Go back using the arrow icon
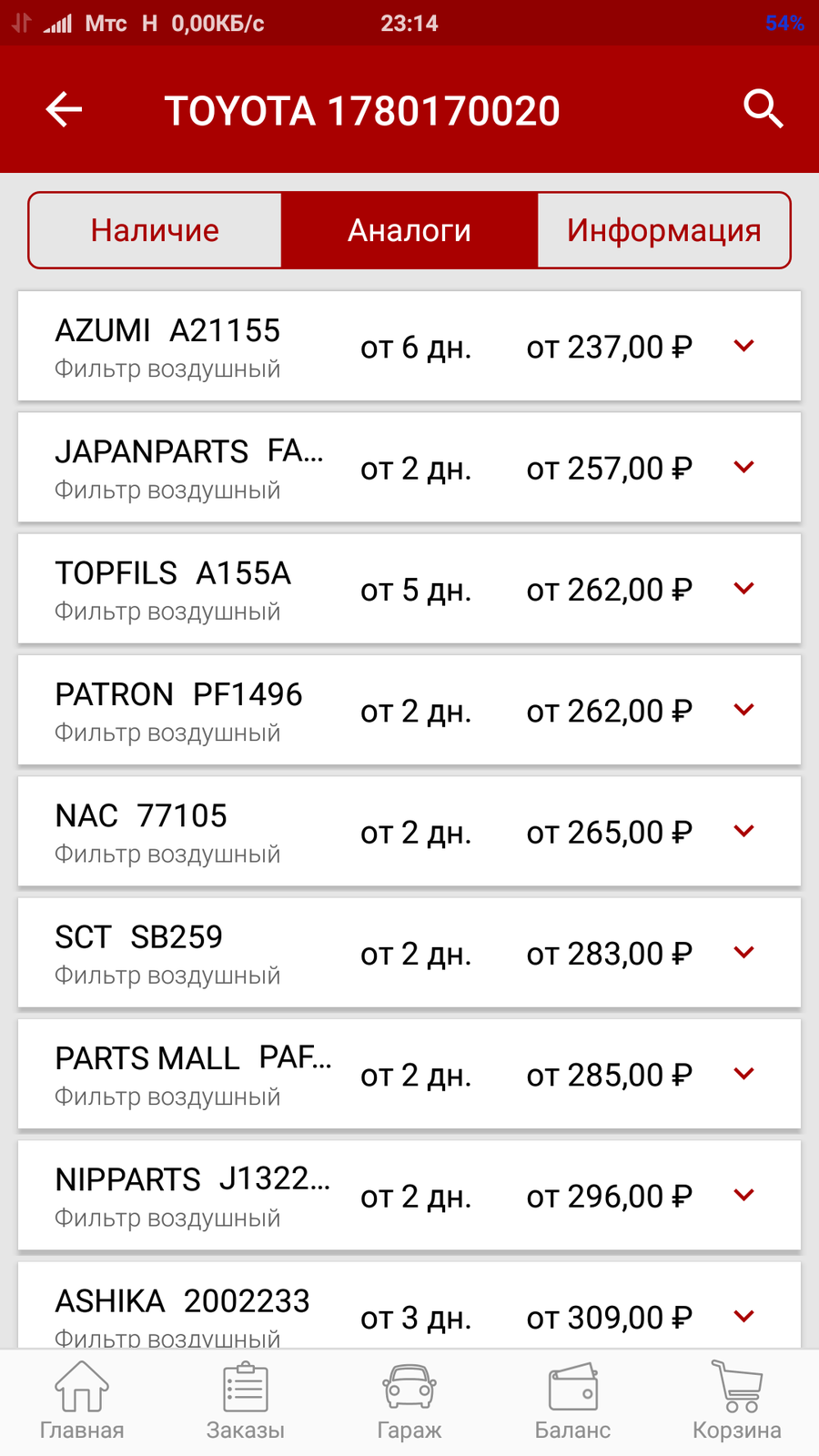Screen dimensions: 819x1456 click(64, 110)
